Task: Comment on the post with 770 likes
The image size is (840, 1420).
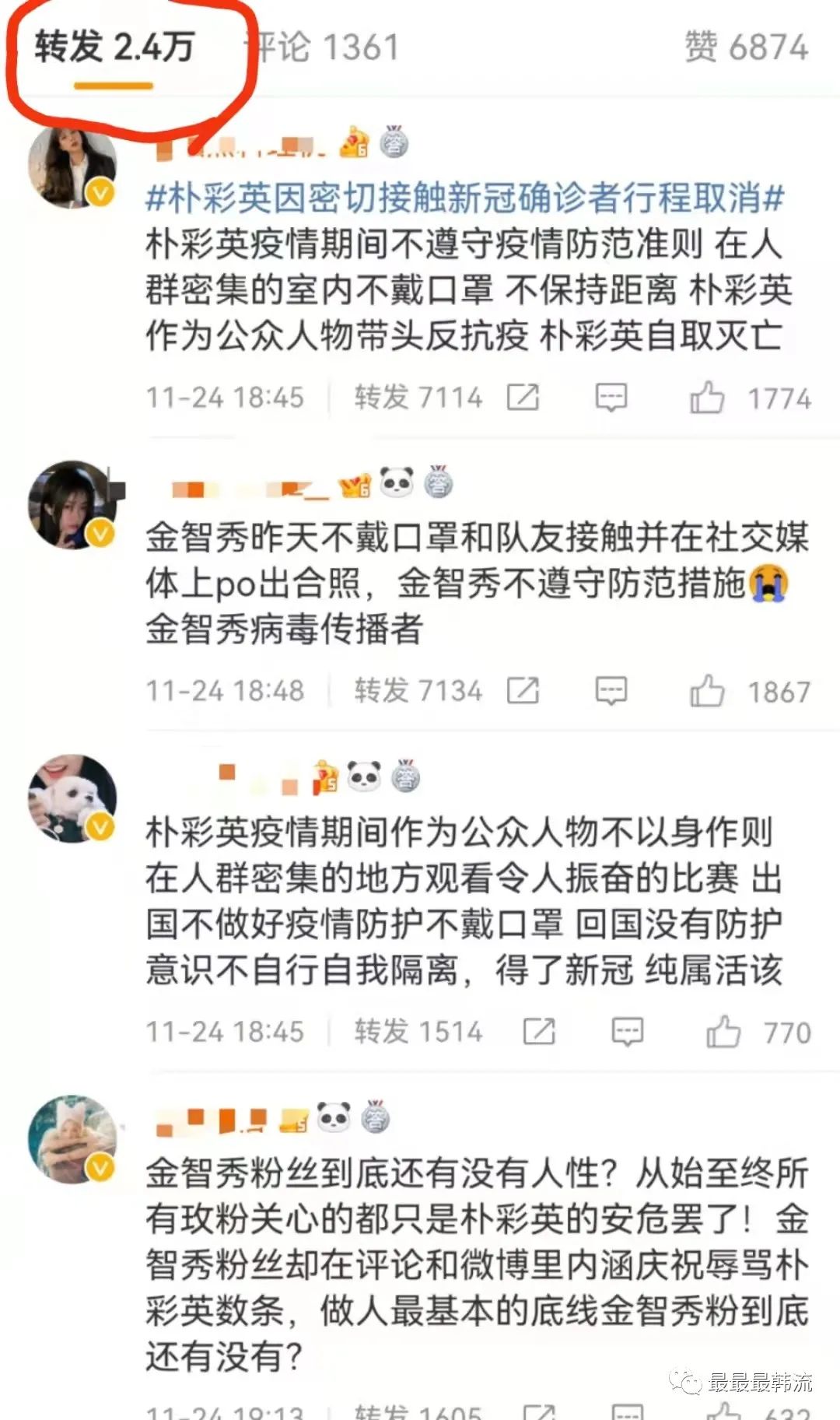Action: click(628, 1032)
